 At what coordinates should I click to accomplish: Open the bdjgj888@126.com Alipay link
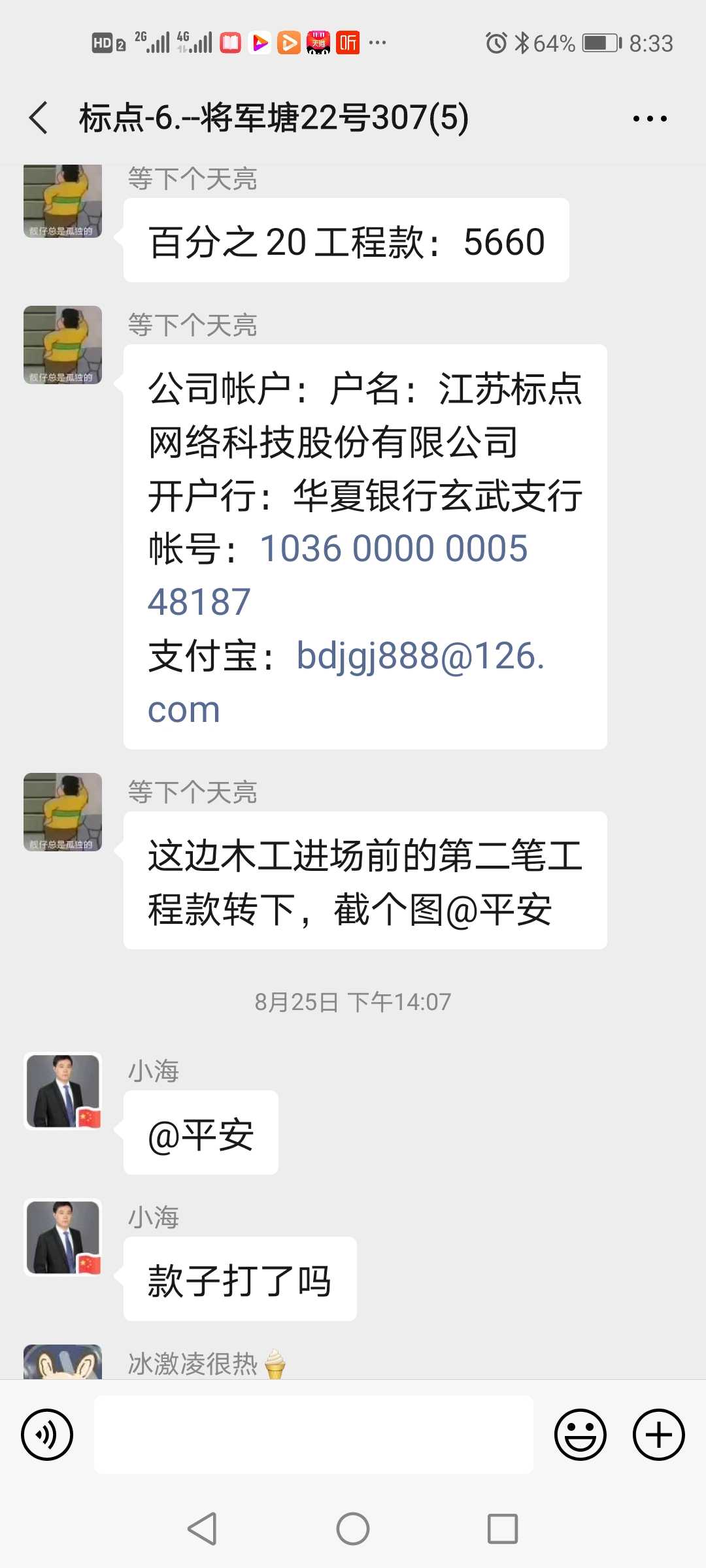(420, 656)
